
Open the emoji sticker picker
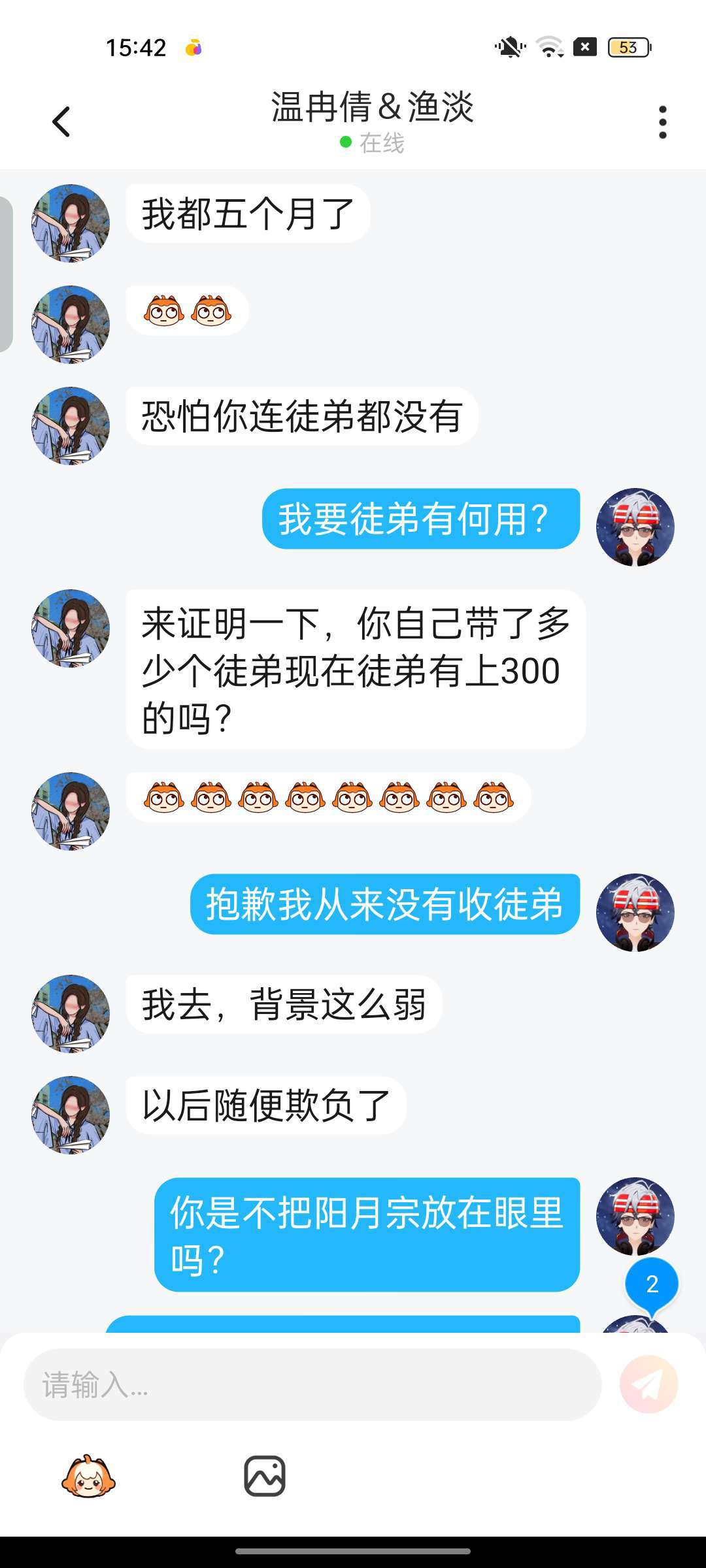point(88,1476)
